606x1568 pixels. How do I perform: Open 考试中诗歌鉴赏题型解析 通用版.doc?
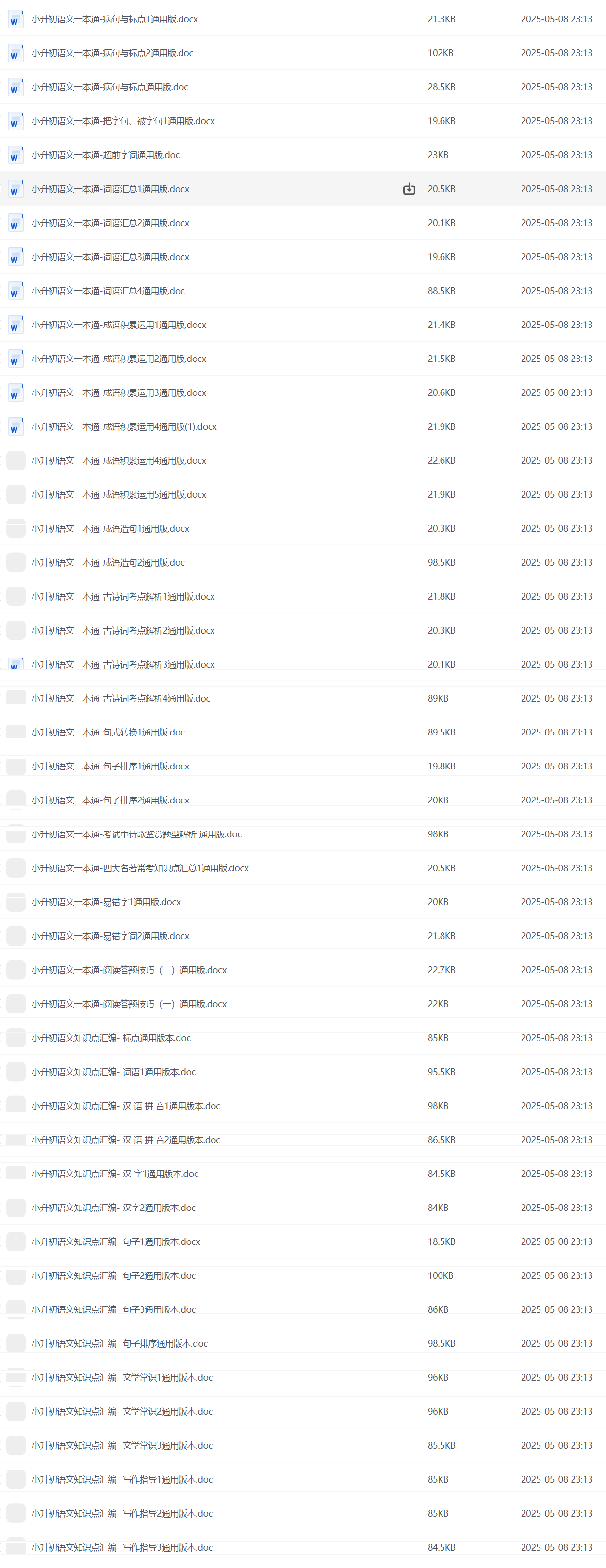click(x=136, y=834)
